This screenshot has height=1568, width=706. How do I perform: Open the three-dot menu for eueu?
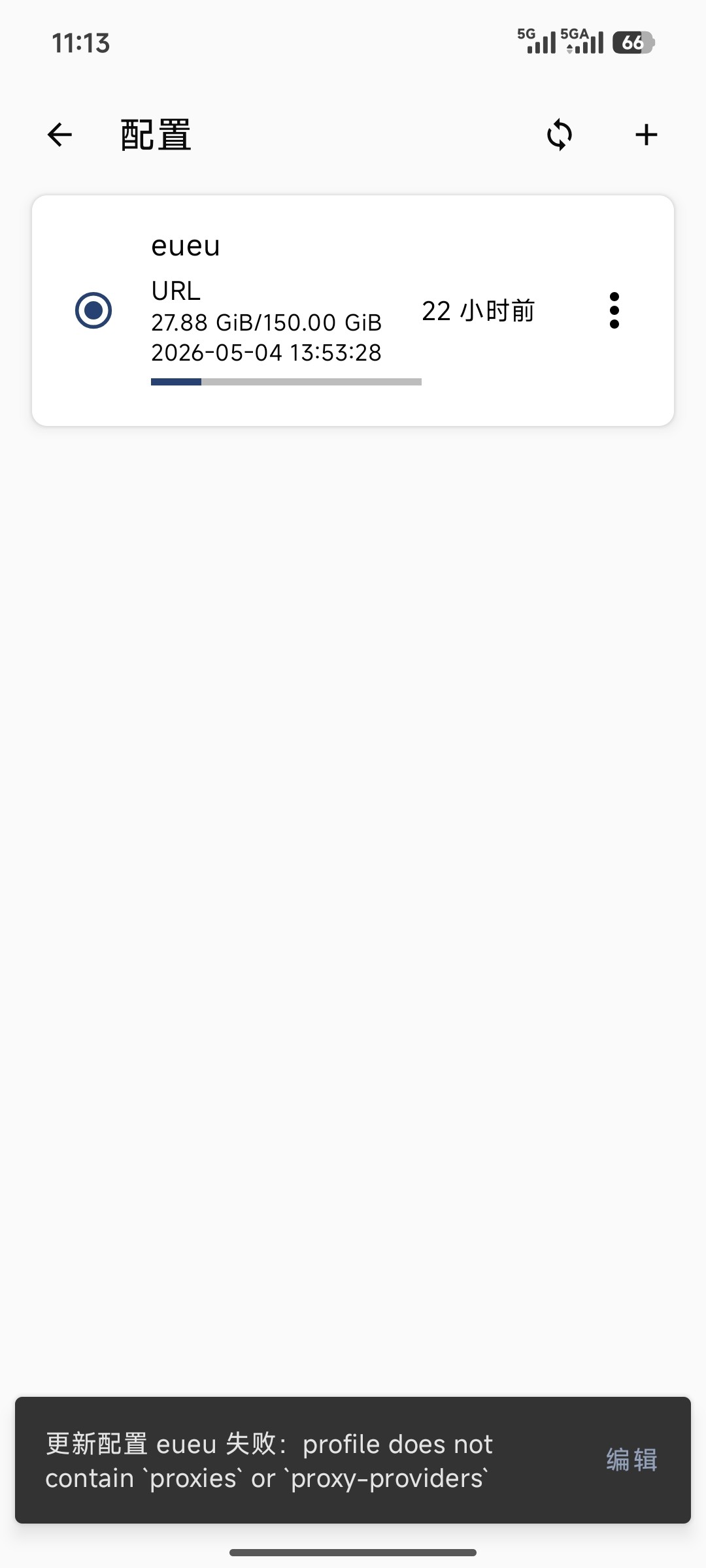tap(614, 310)
